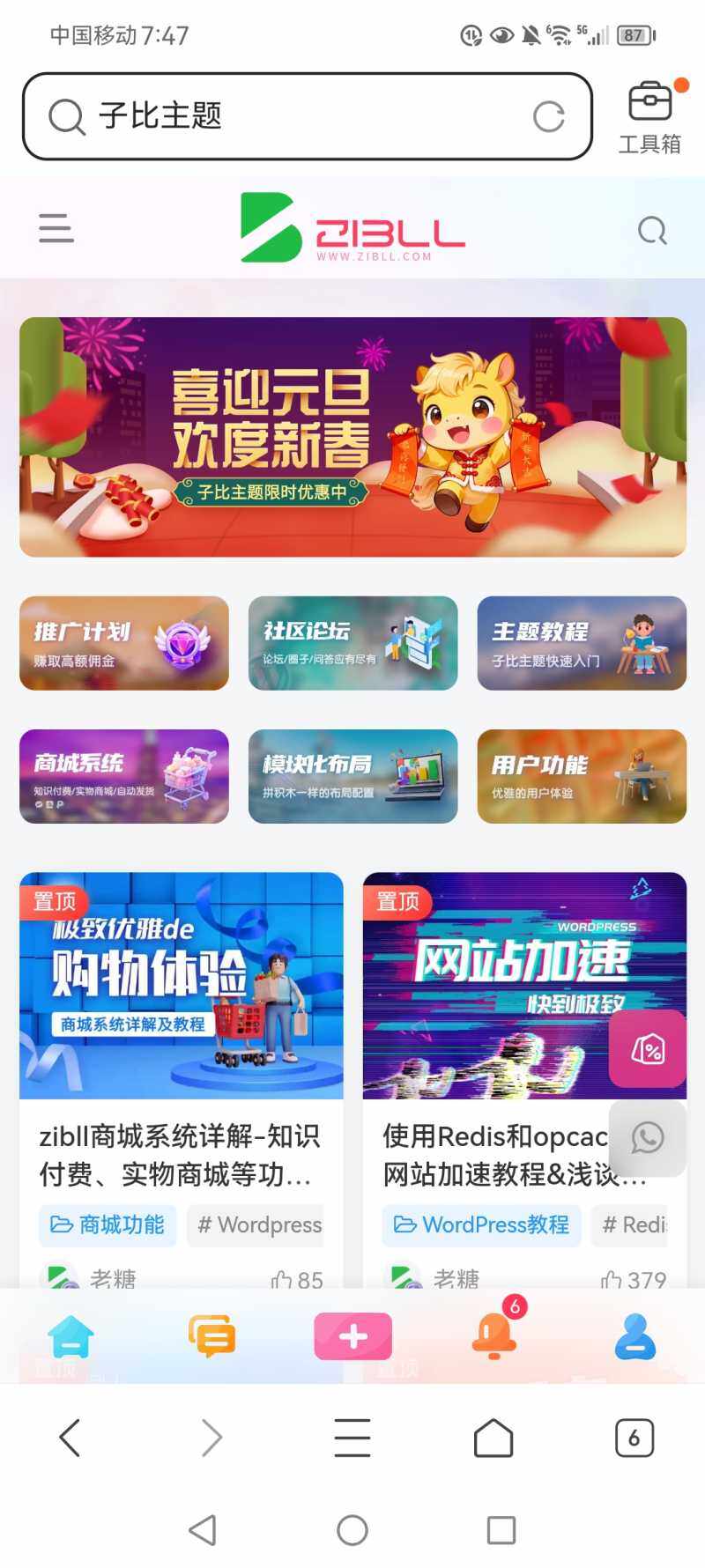Tap the 子比主题 search input field

264,115
